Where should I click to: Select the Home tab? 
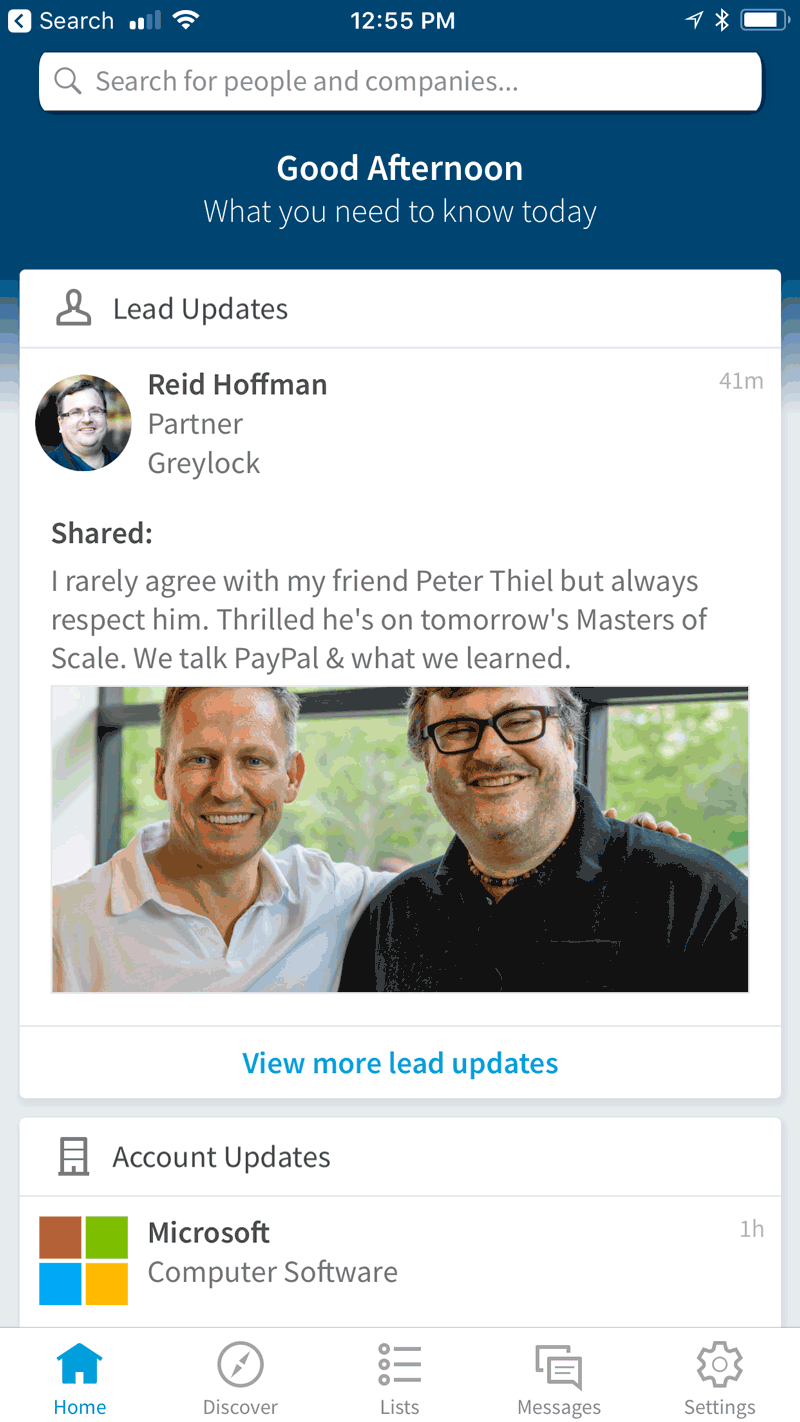(80, 1379)
